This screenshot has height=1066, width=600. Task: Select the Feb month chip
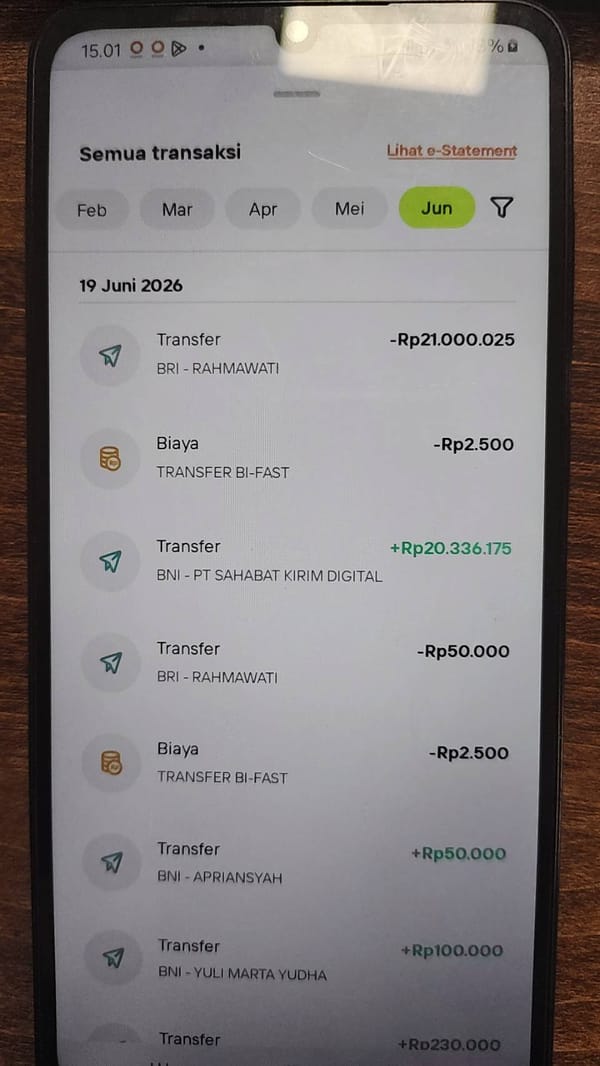[92, 210]
